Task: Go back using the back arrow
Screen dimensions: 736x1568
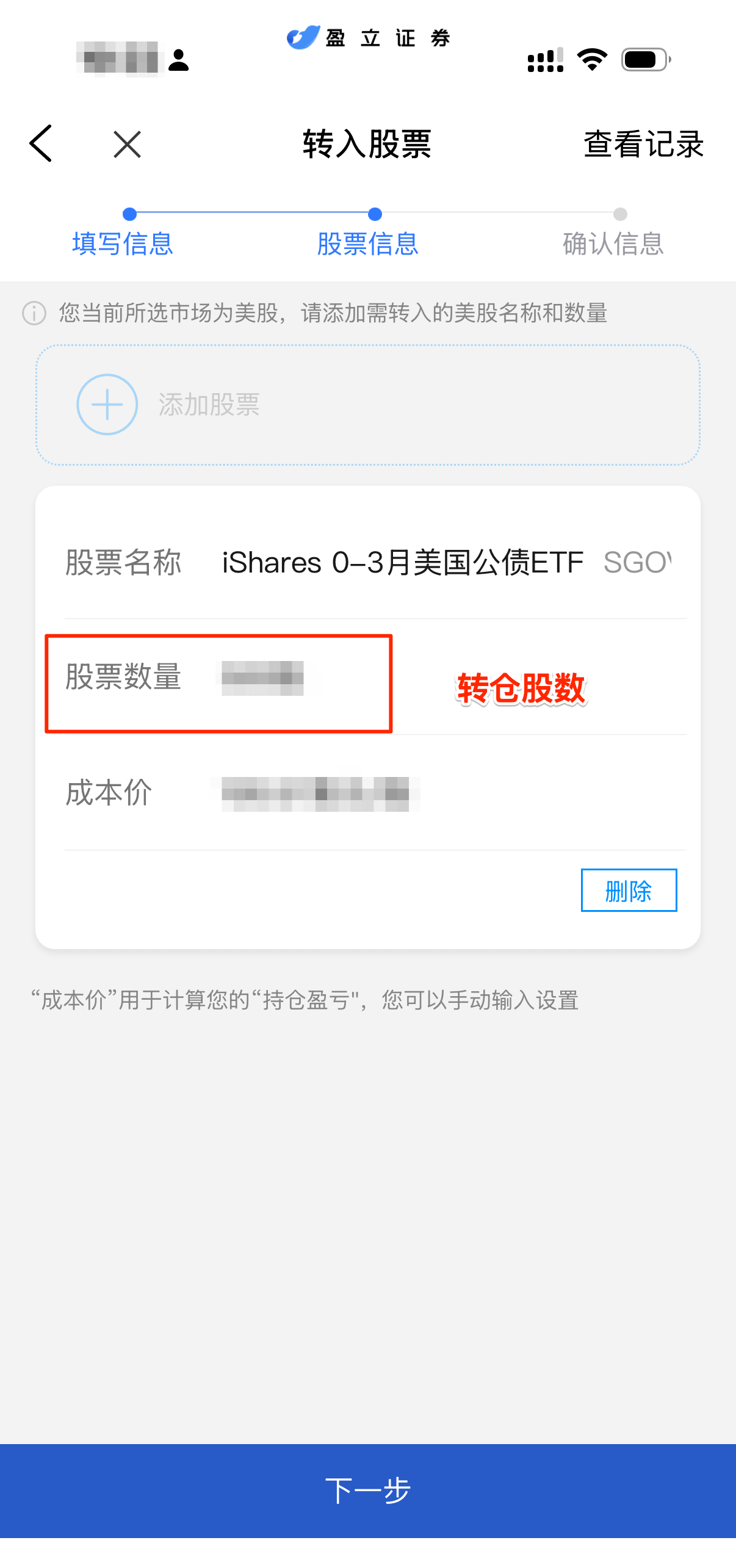Action: pyautogui.click(x=41, y=144)
